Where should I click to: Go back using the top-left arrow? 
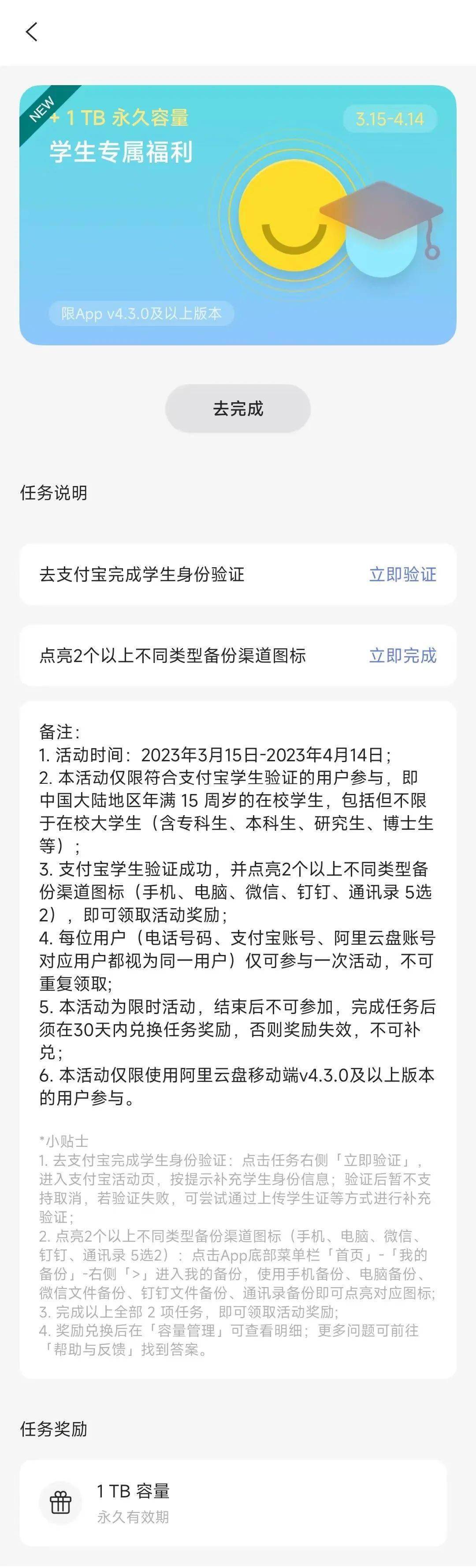coord(32,32)
